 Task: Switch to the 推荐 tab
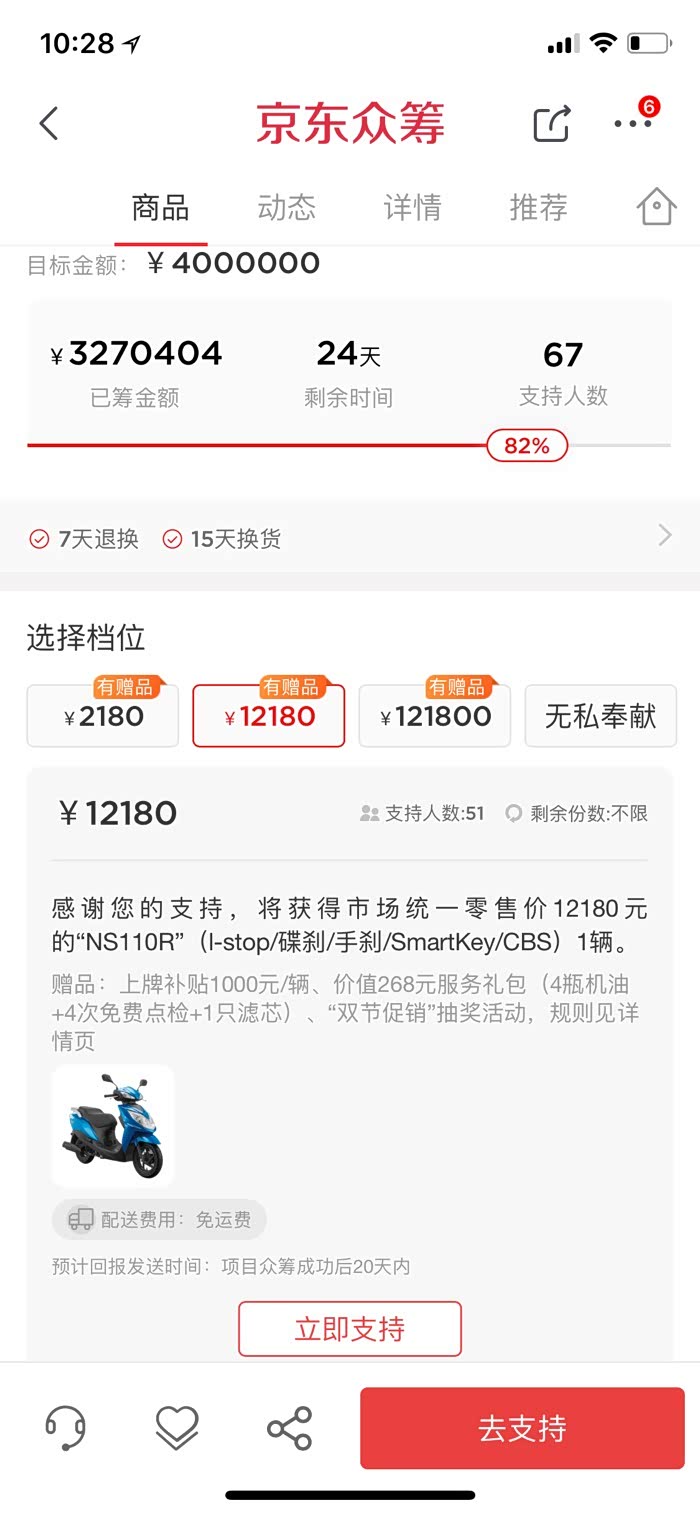[x=538, y=207]
